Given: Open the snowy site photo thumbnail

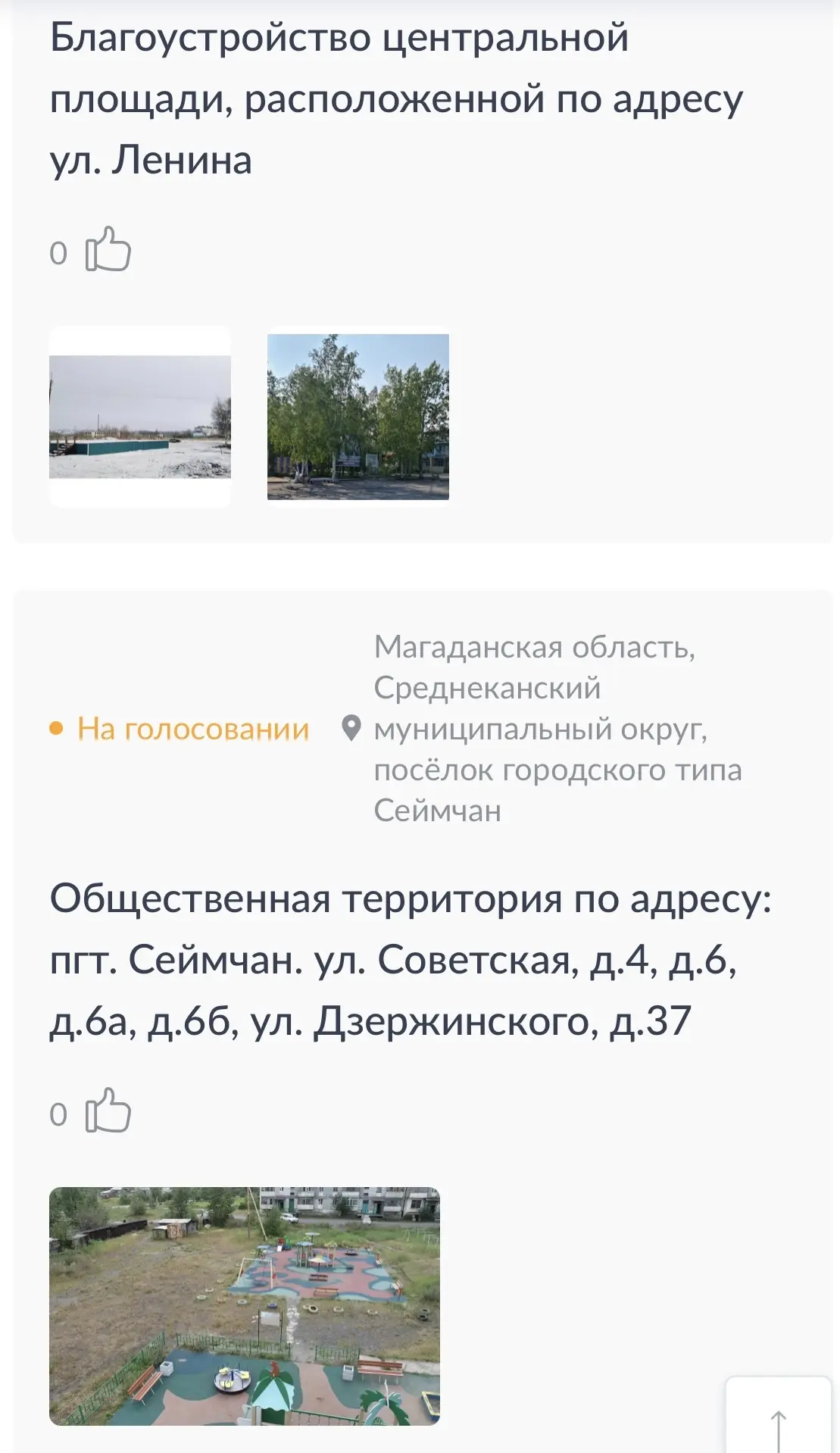Looking at the screenshot, I should pos(140,417).
